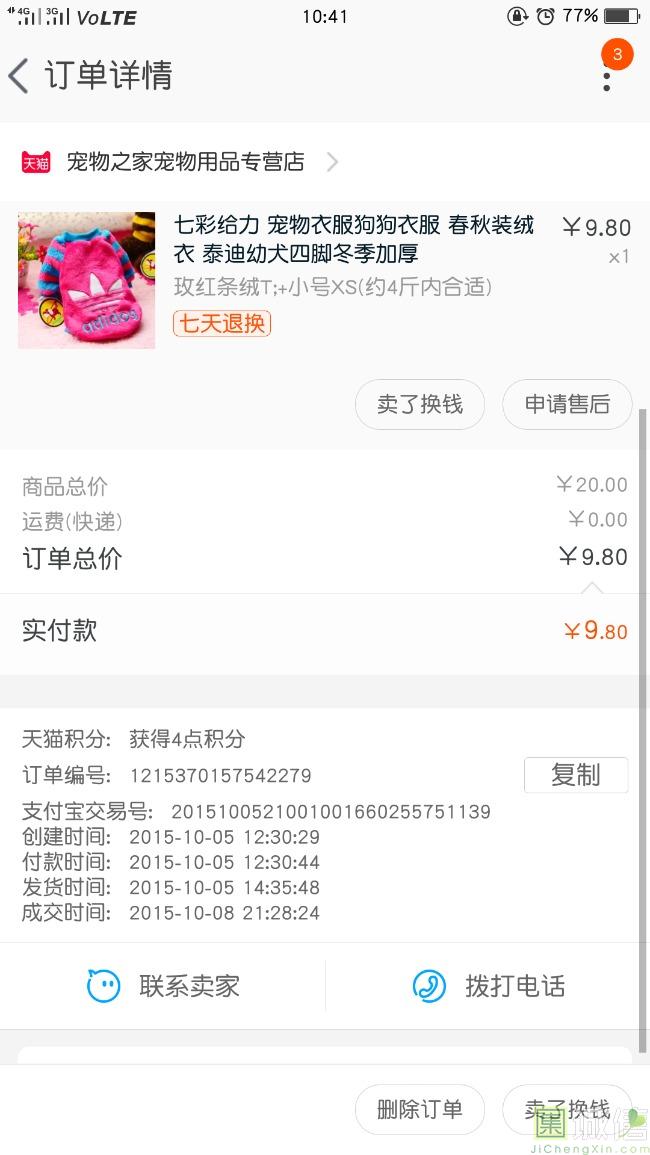Contact the seller via 联系卖家
Screen dimensions: 650x1155
164,986
